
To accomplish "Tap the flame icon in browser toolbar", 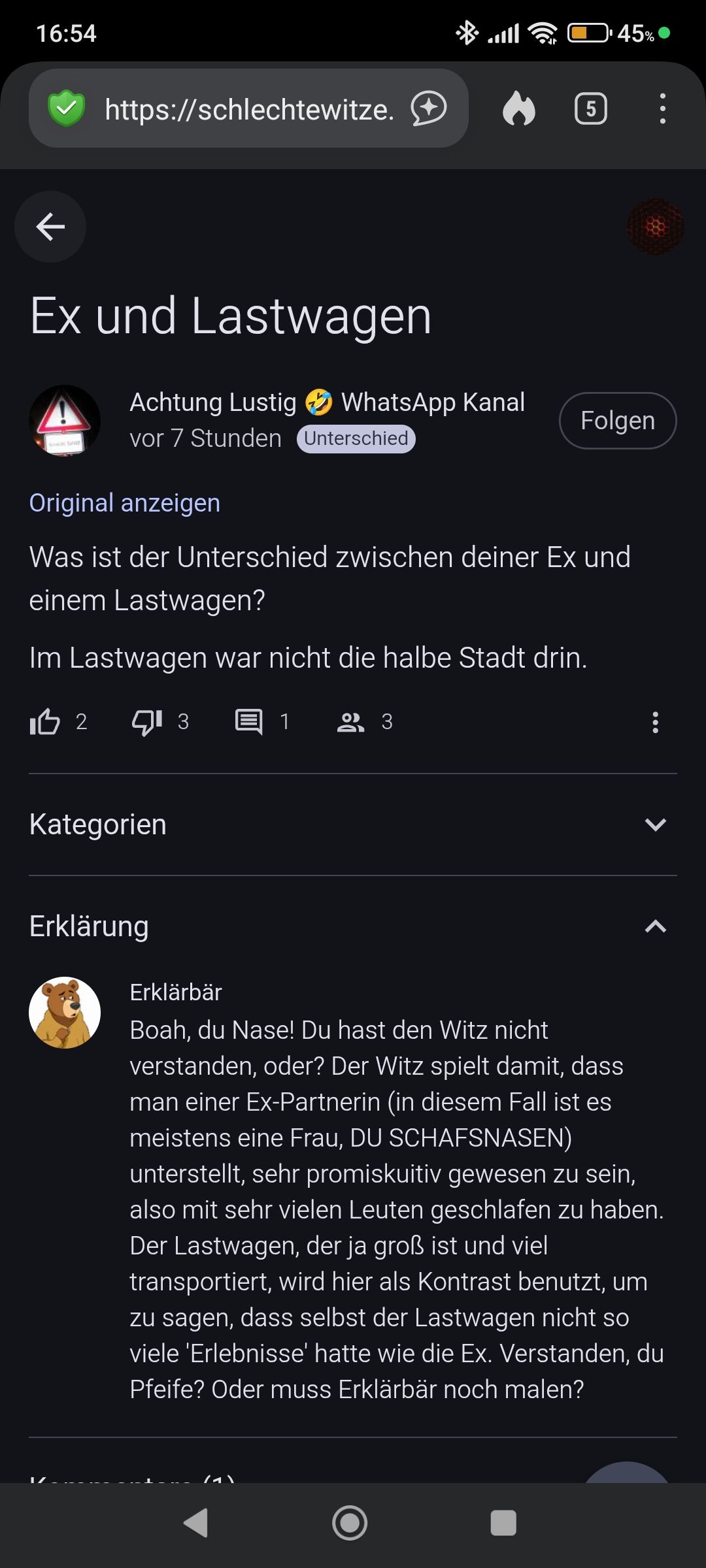I will (518, 109).
